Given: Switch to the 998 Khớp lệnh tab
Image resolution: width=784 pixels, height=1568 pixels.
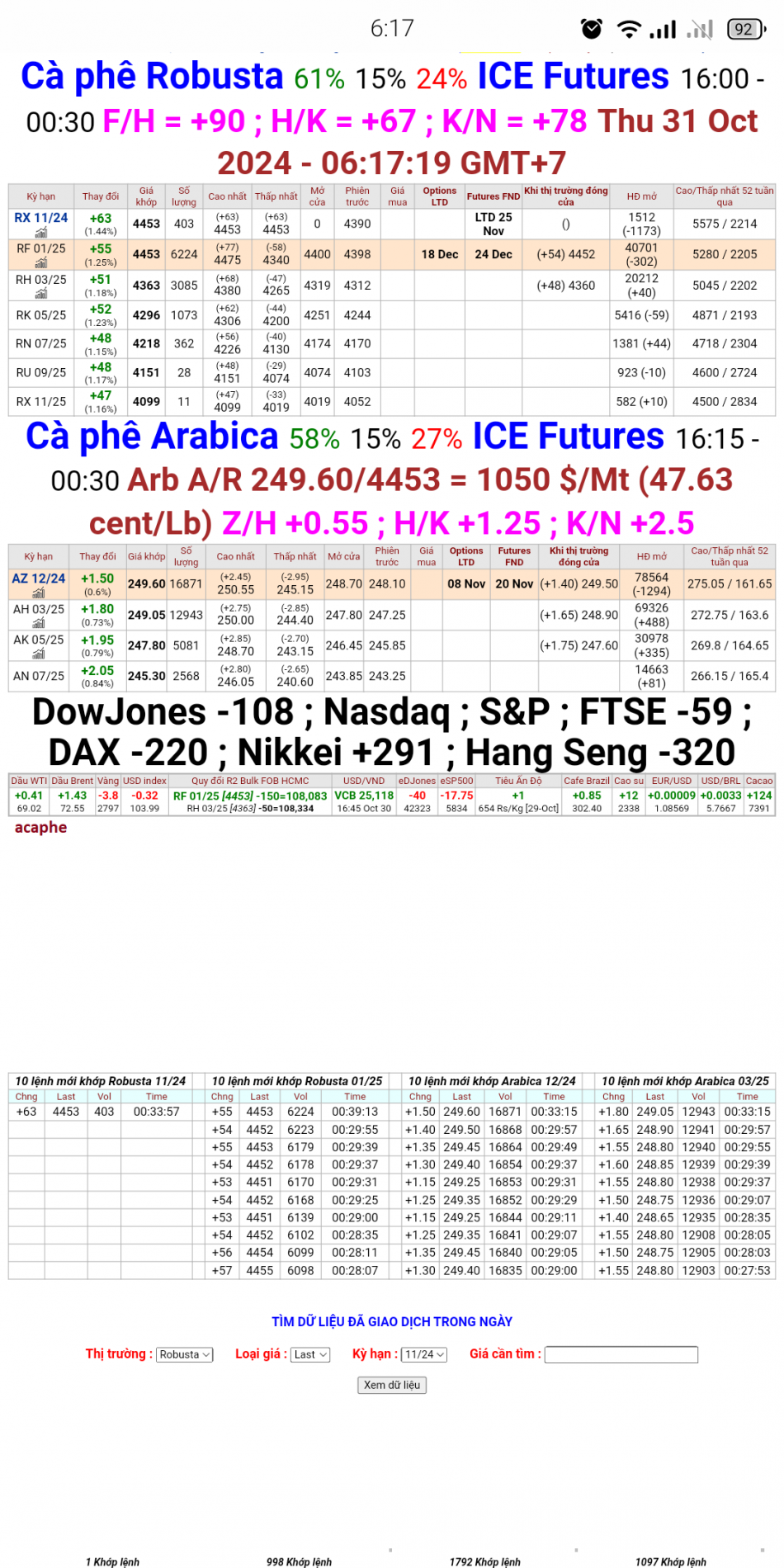Looking at the screenshot, I should click(300, 1555).
